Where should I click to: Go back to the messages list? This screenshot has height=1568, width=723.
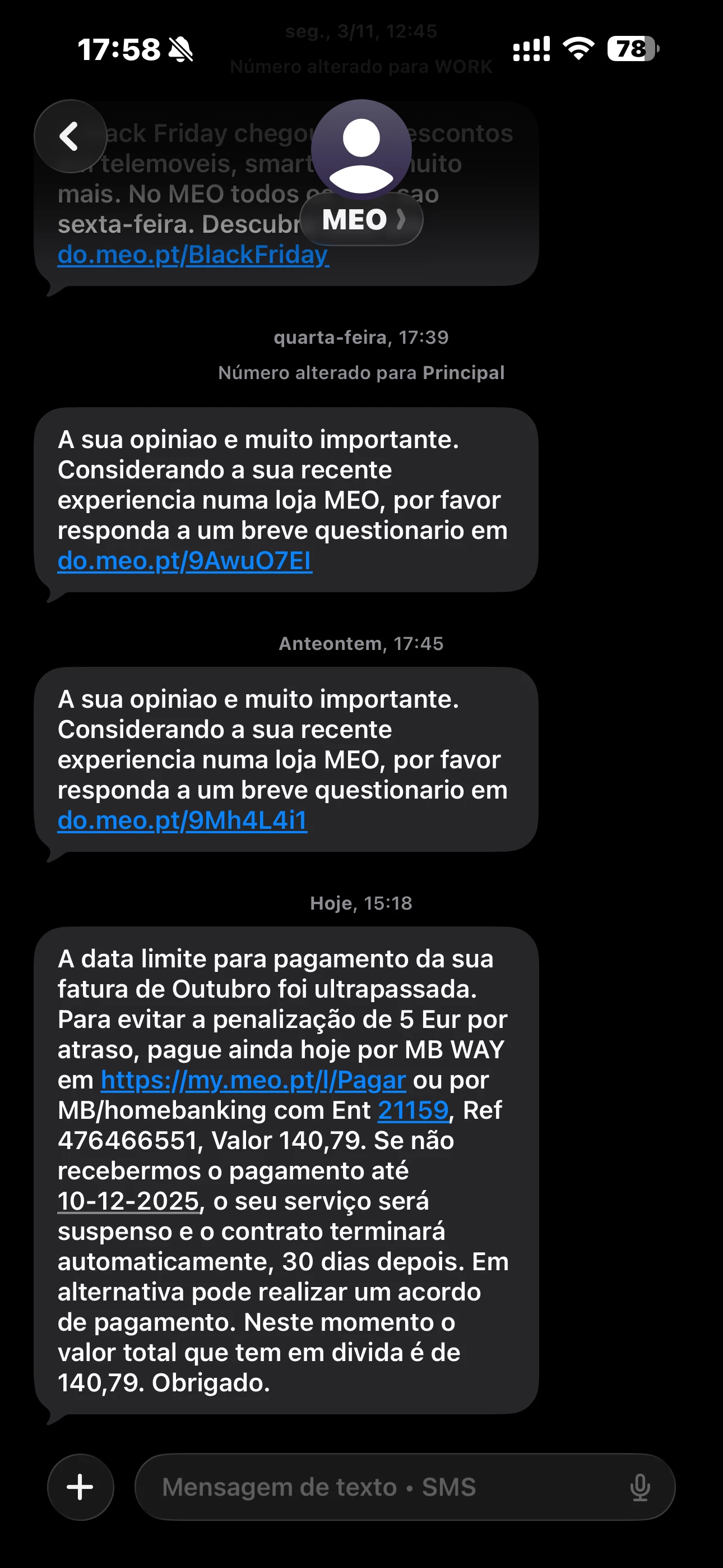70,136
